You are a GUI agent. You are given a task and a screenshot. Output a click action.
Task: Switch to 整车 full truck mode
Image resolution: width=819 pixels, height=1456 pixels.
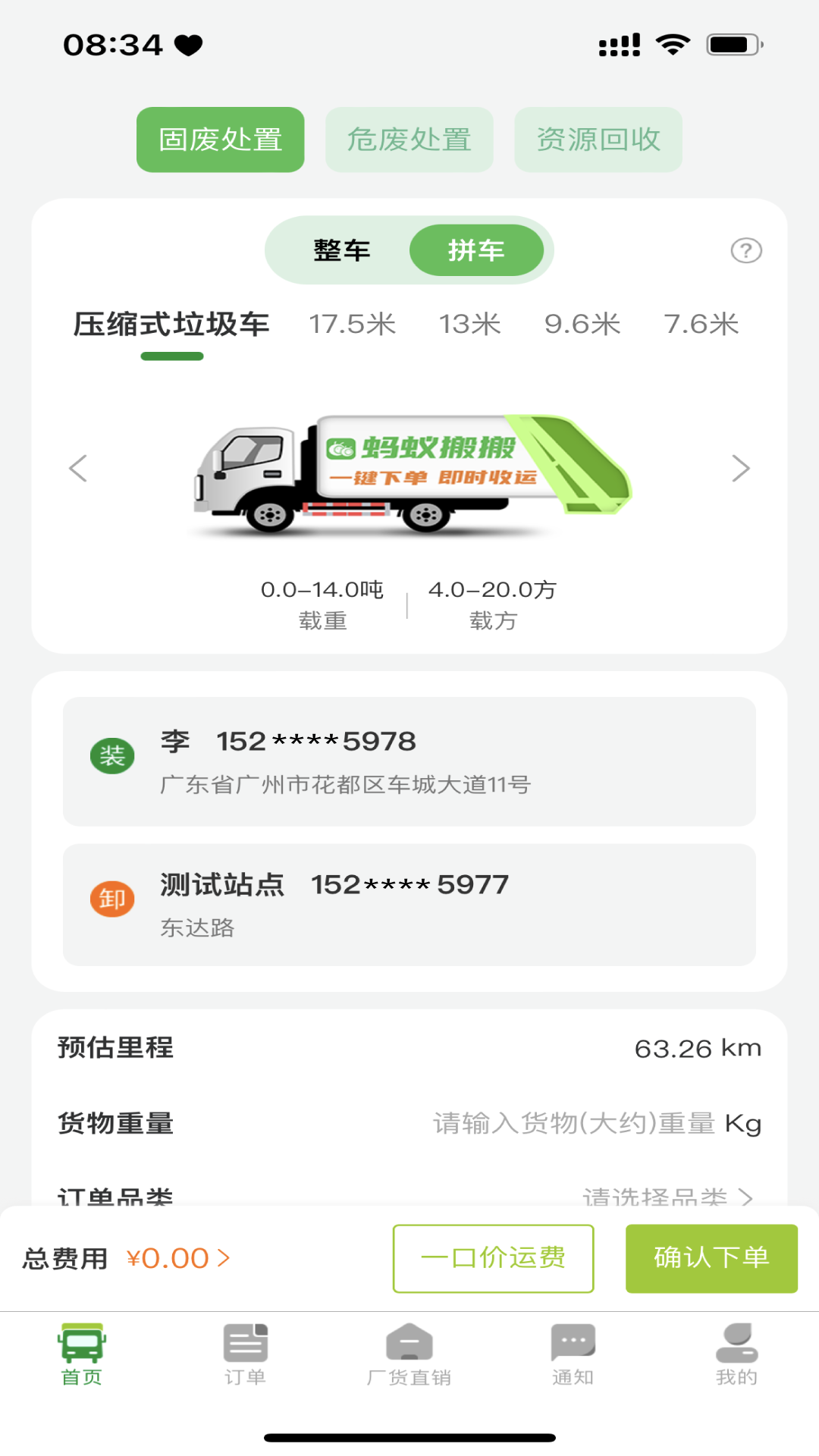(341, 250)
